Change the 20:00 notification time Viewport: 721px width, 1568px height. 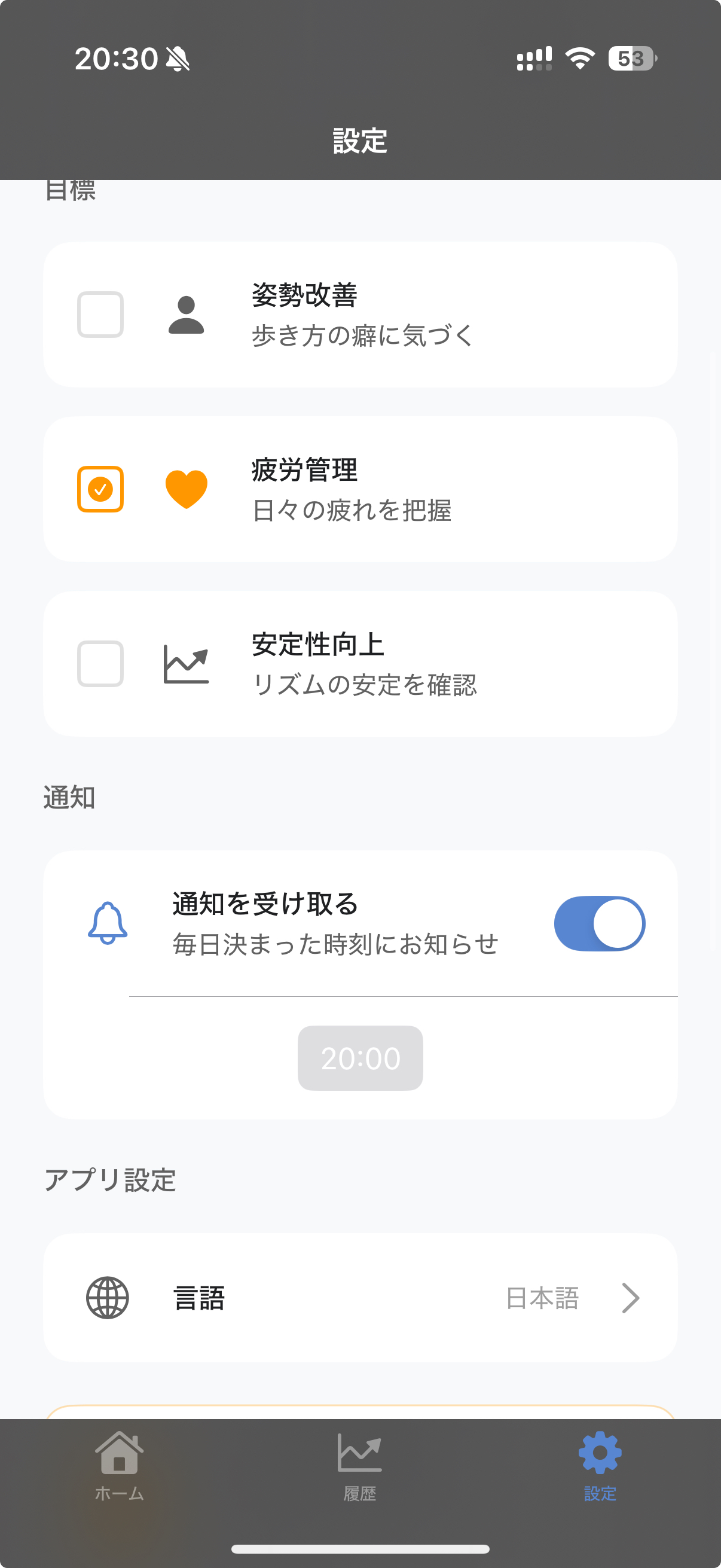coord(360,1058)
